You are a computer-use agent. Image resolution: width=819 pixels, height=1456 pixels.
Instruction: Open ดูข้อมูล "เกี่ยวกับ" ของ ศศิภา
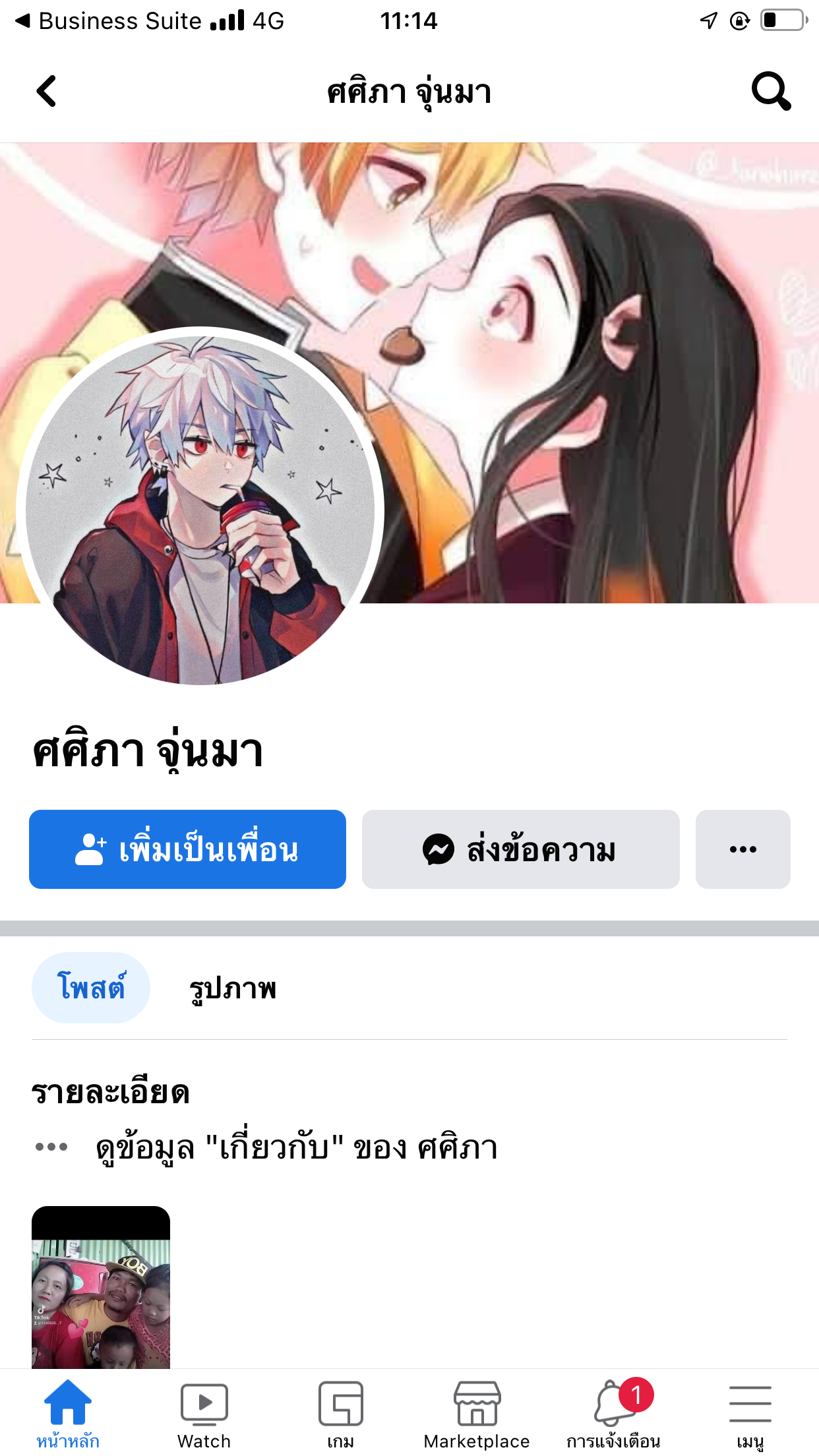pyautogui.click(x=297, y=1147)
